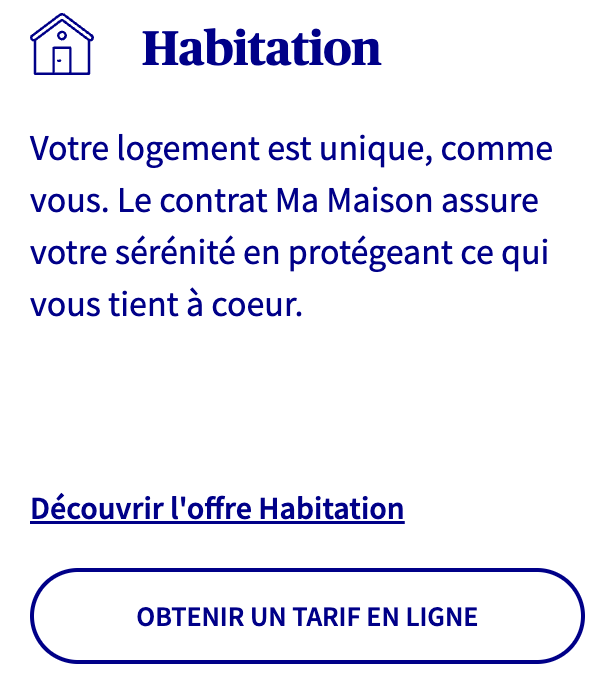Open the Découvrir l'offre Habitation link

pyautogui.click(x=217, y=508)
